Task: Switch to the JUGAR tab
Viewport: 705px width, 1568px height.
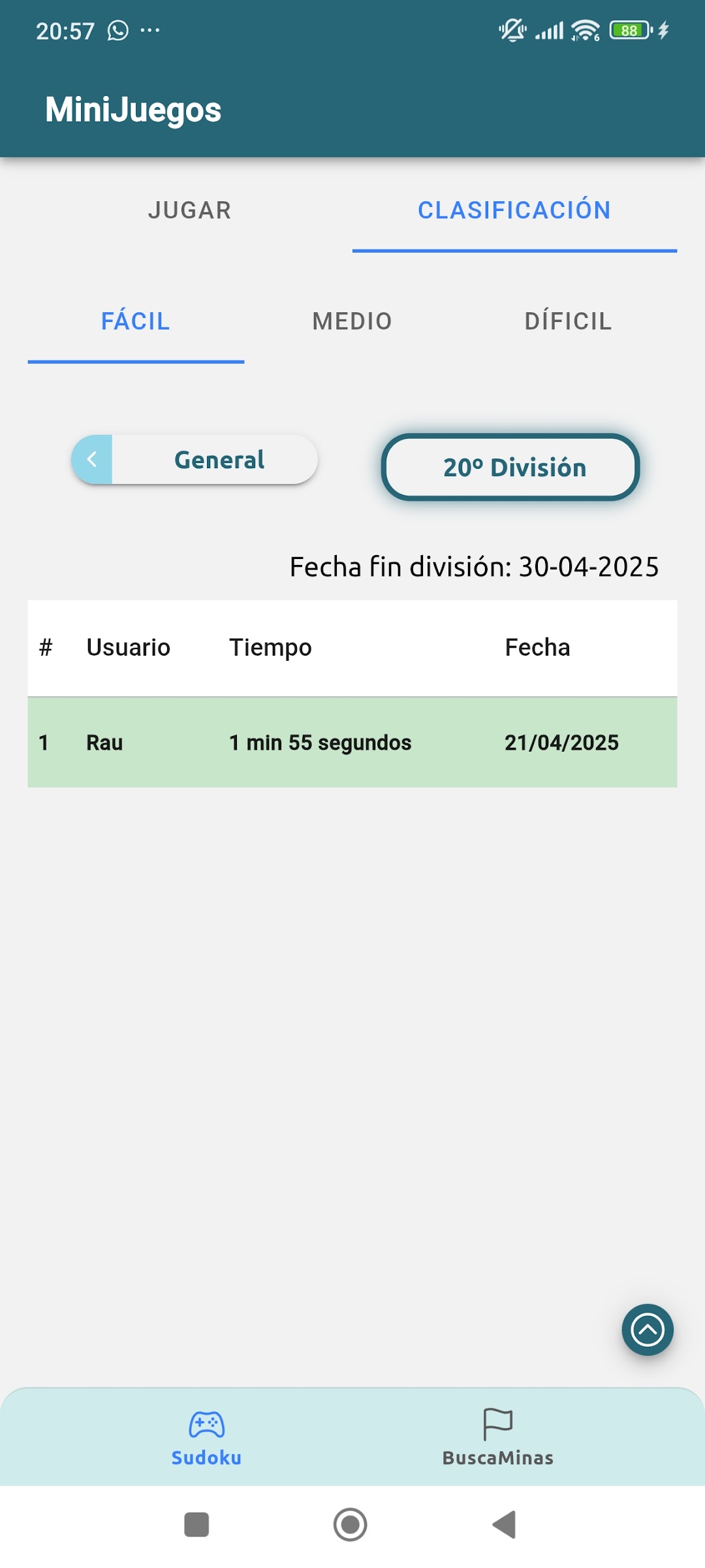Action: pos(189,210)
